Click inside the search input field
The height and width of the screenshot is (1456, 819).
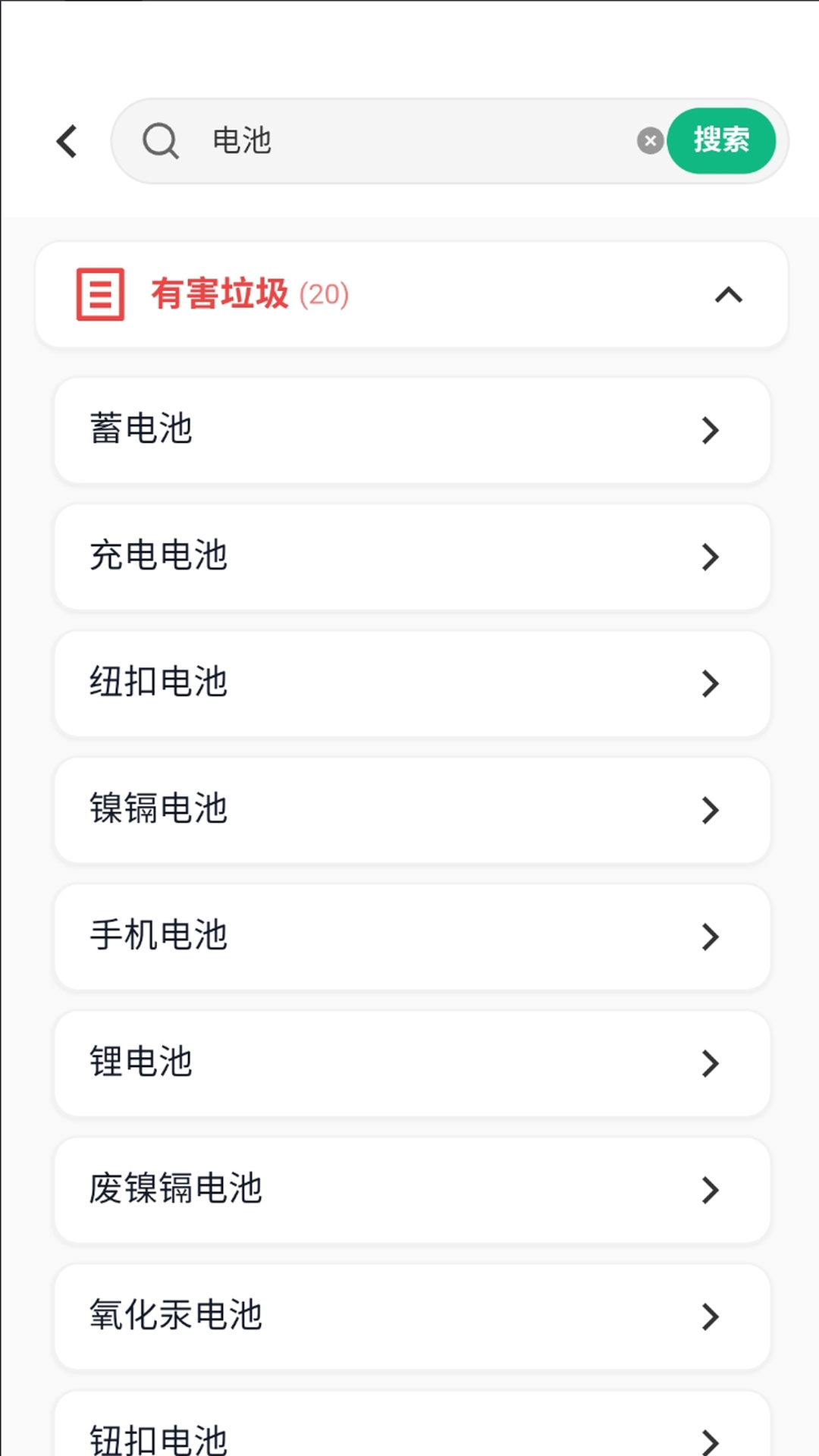click(417, 141)
